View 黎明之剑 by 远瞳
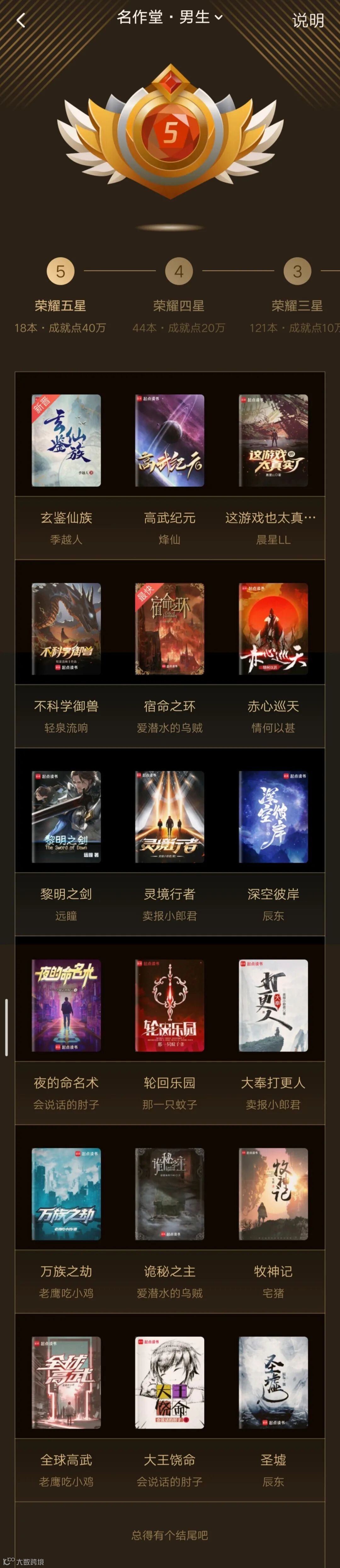340x1568 pixels. click(66, 817)
